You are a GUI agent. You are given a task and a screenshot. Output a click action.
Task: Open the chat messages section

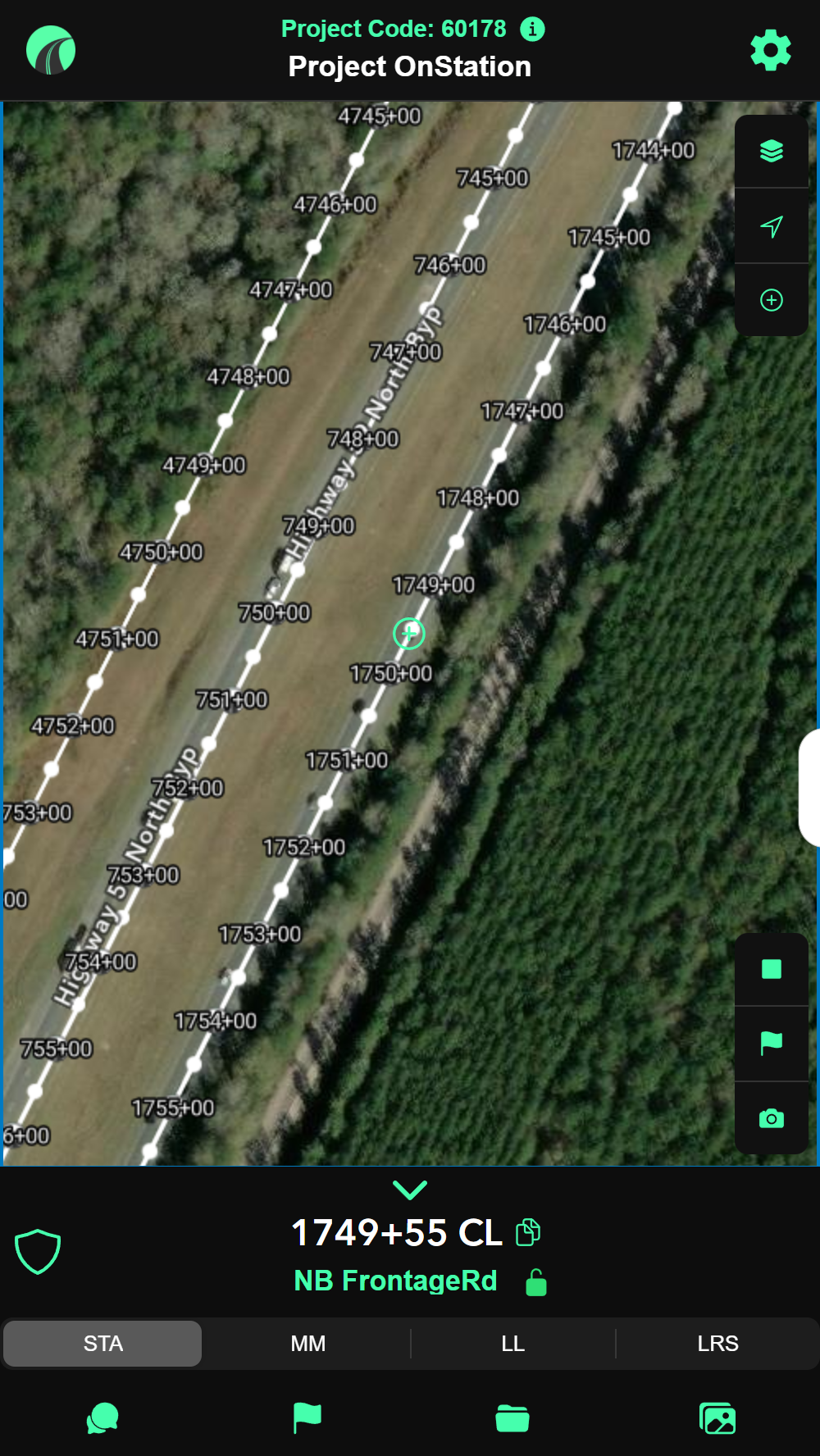click(x=103, y=1418)
